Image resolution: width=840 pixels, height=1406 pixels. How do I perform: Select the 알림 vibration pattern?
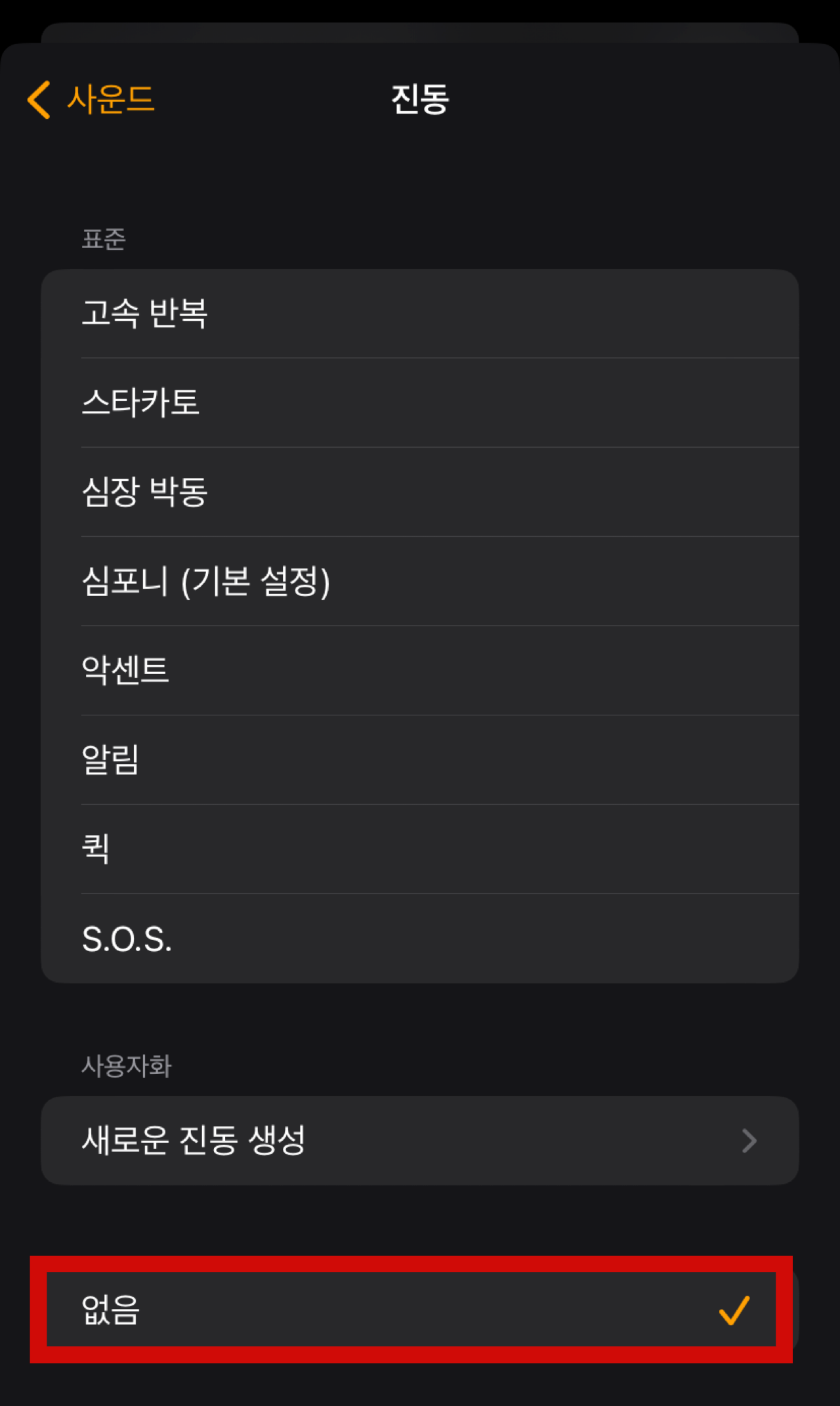(262, 759)
